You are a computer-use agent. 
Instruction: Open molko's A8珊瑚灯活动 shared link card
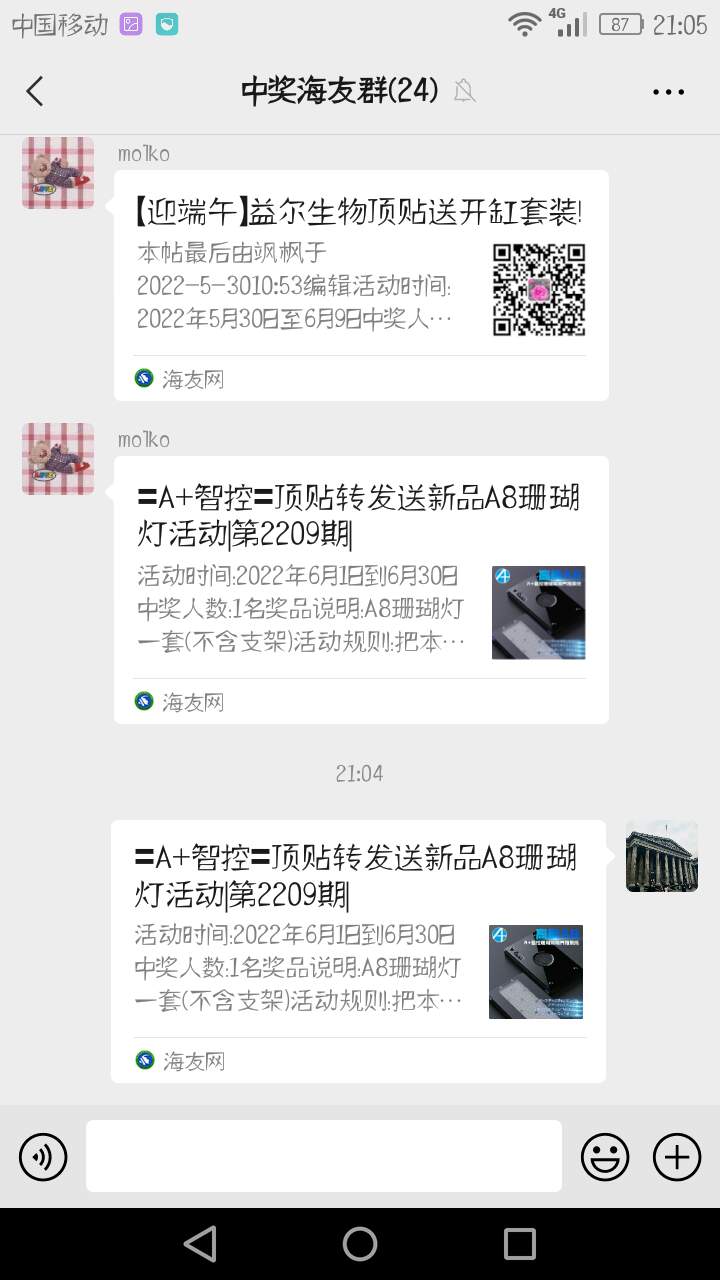pos(361,590)
